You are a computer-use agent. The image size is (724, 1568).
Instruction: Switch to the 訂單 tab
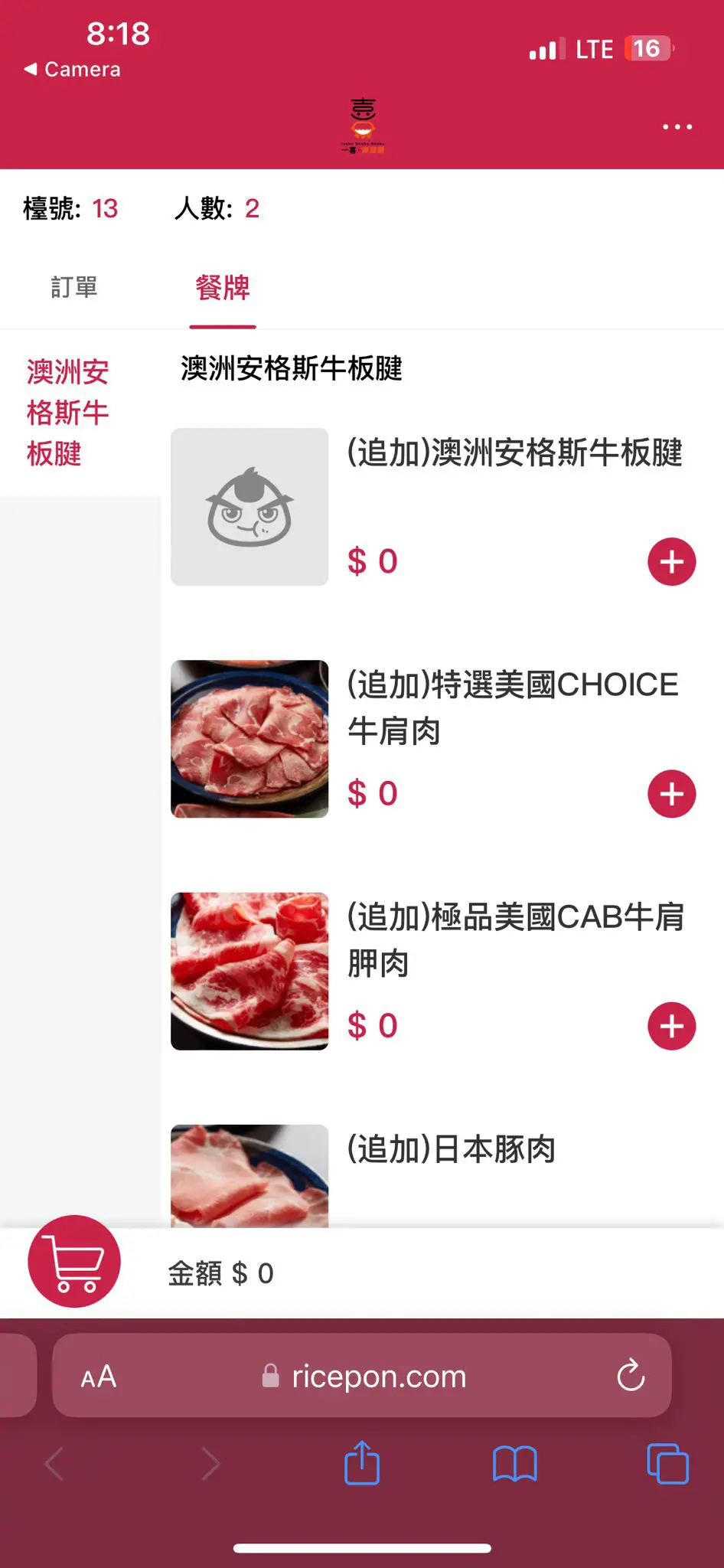pyautogui.click(x=74, y=288)
